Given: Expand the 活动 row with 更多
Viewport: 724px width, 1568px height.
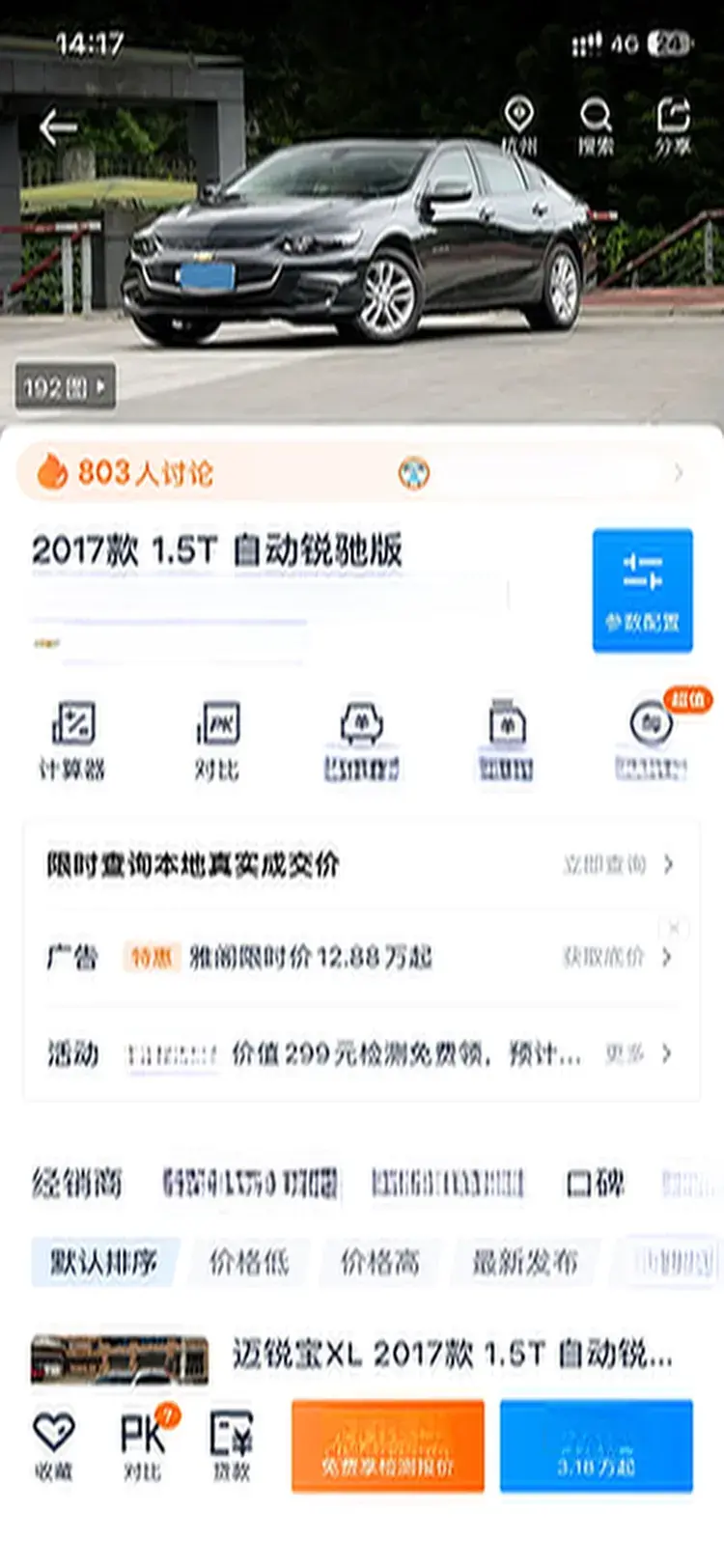Looking at the screenshot, I should pos(637,1053).
